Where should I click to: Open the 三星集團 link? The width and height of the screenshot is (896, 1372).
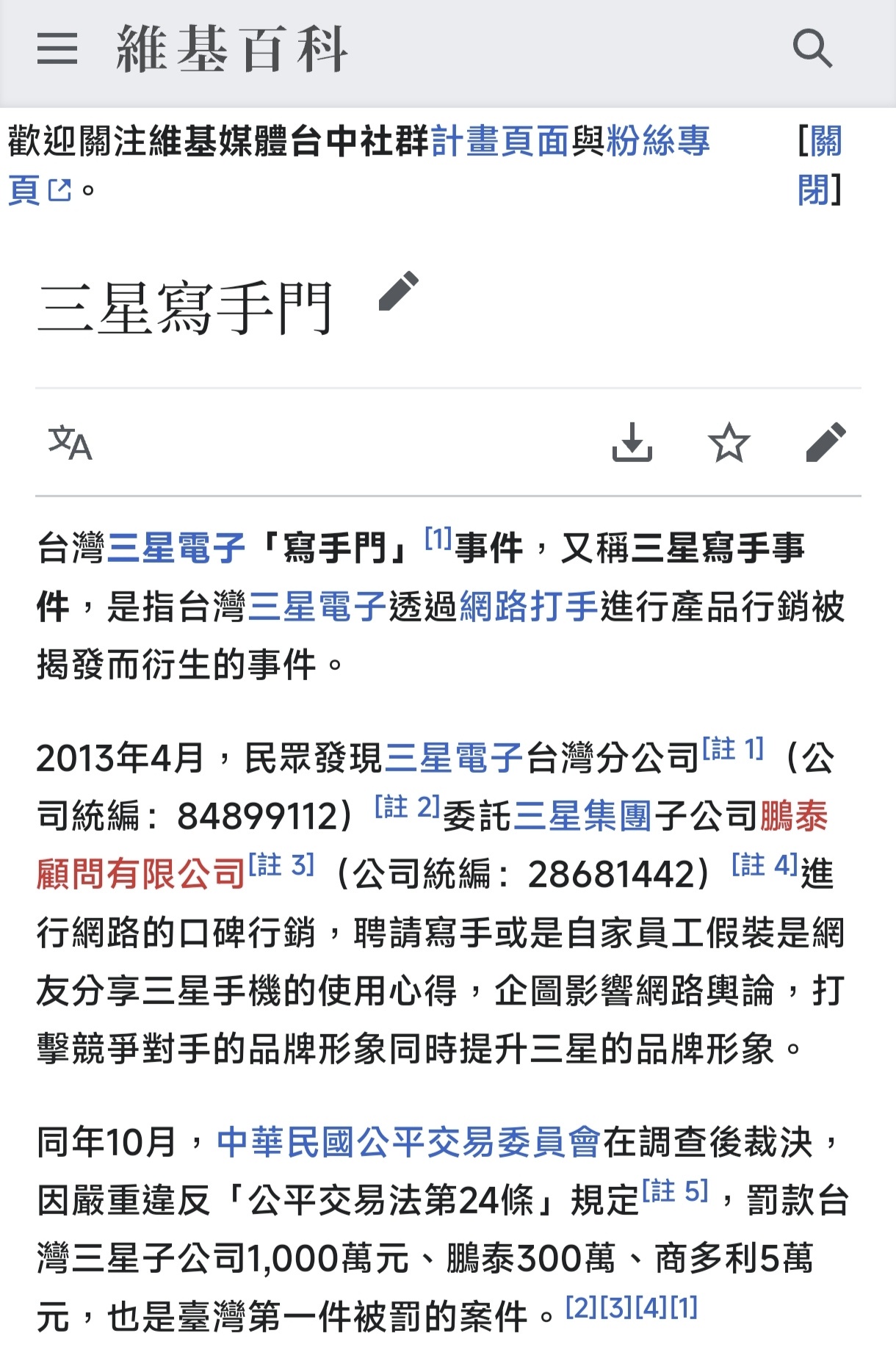pyautogui.click(x=583, y=816)
